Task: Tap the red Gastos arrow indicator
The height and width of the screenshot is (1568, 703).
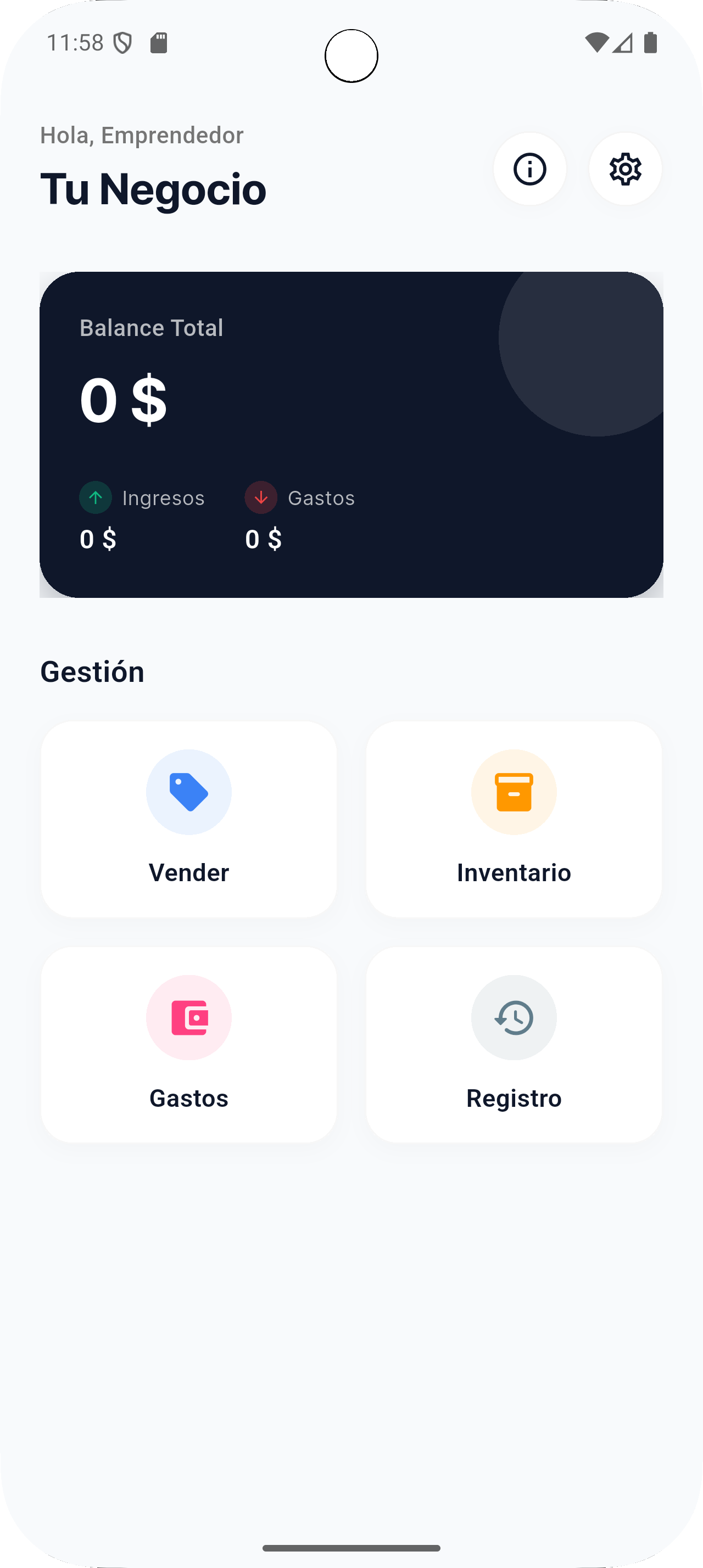Action: (260, 497)
